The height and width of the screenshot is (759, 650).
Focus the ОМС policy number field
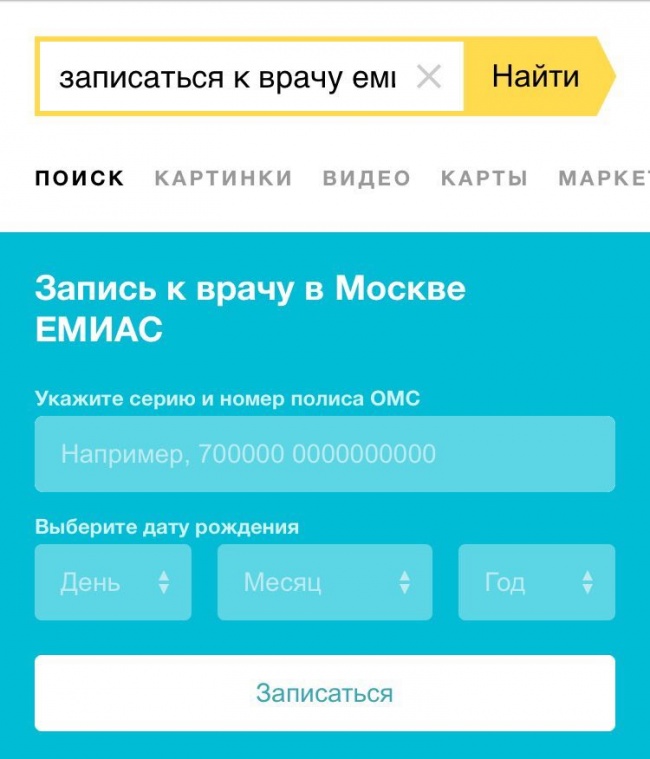[x=324, y=455]
